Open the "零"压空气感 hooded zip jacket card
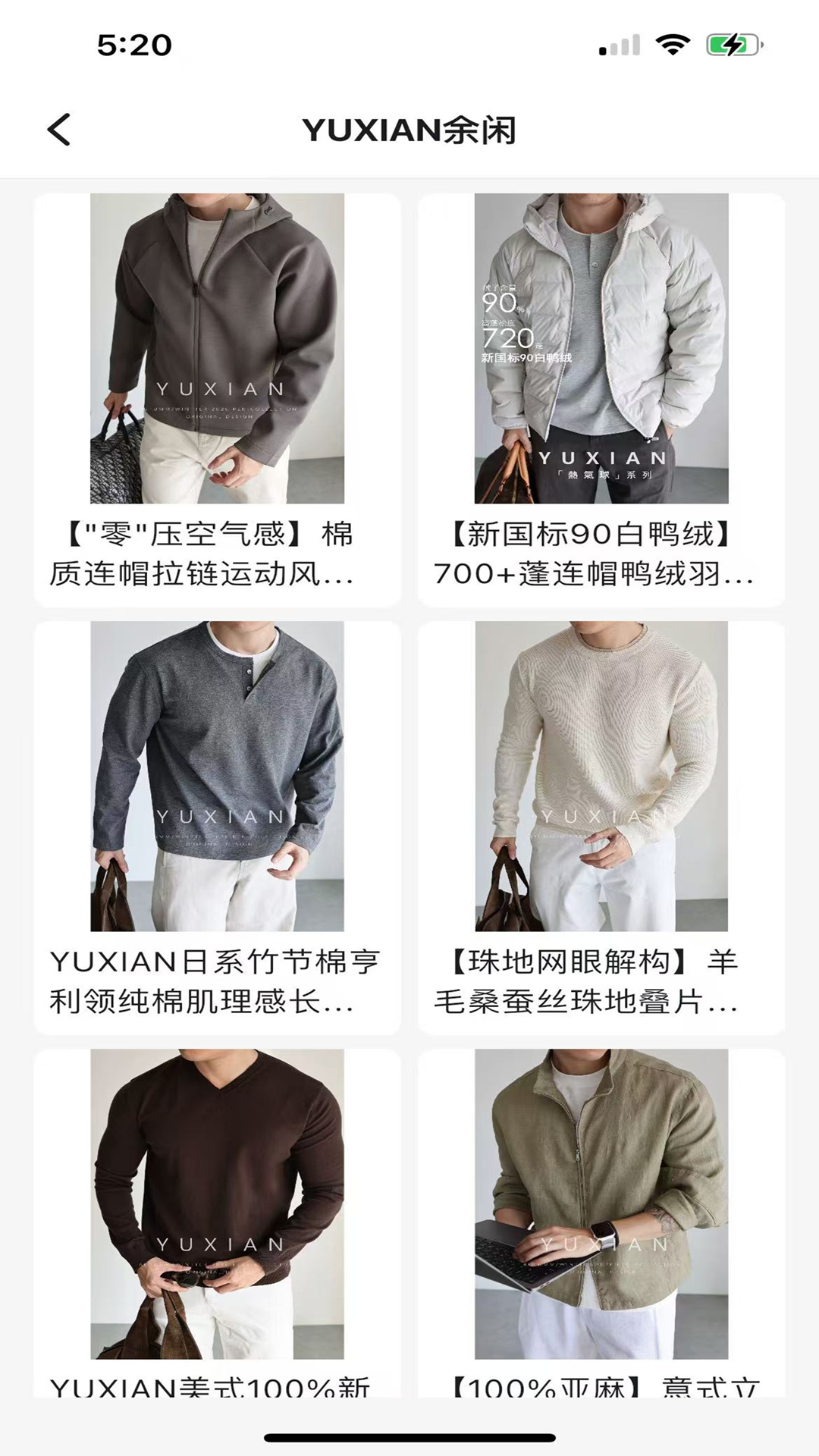This screenshot has width=819, height=1456. 217,400
